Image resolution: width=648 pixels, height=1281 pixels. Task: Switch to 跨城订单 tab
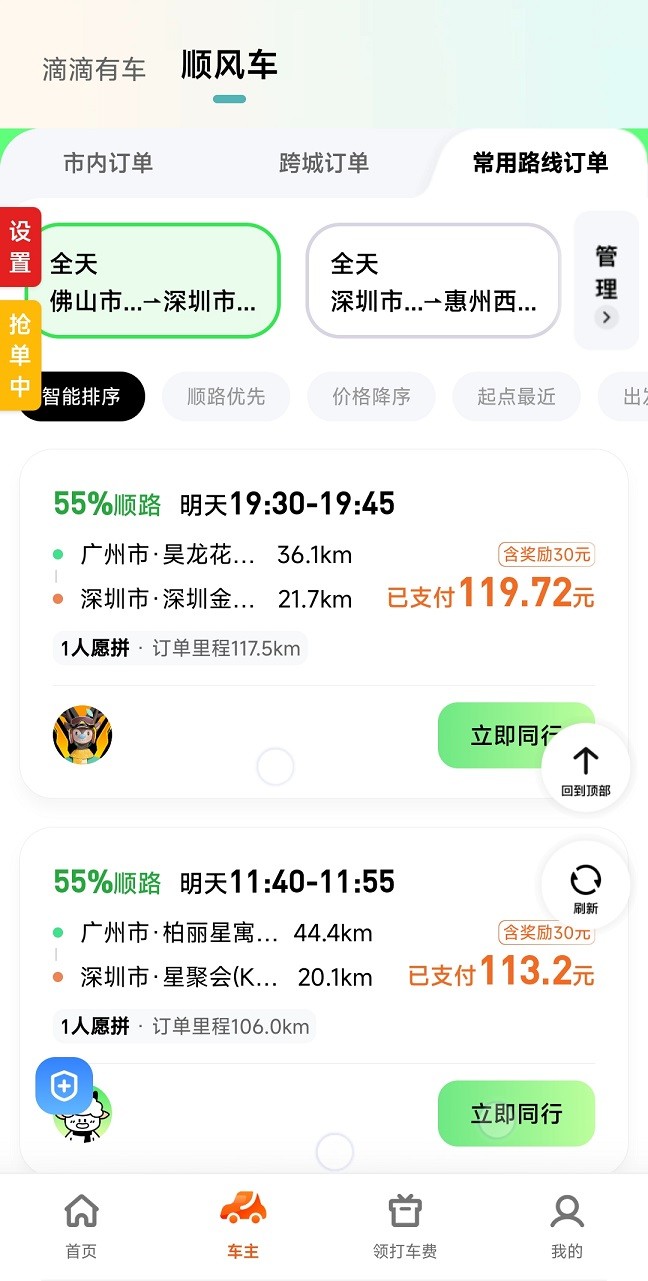[323, 163]
